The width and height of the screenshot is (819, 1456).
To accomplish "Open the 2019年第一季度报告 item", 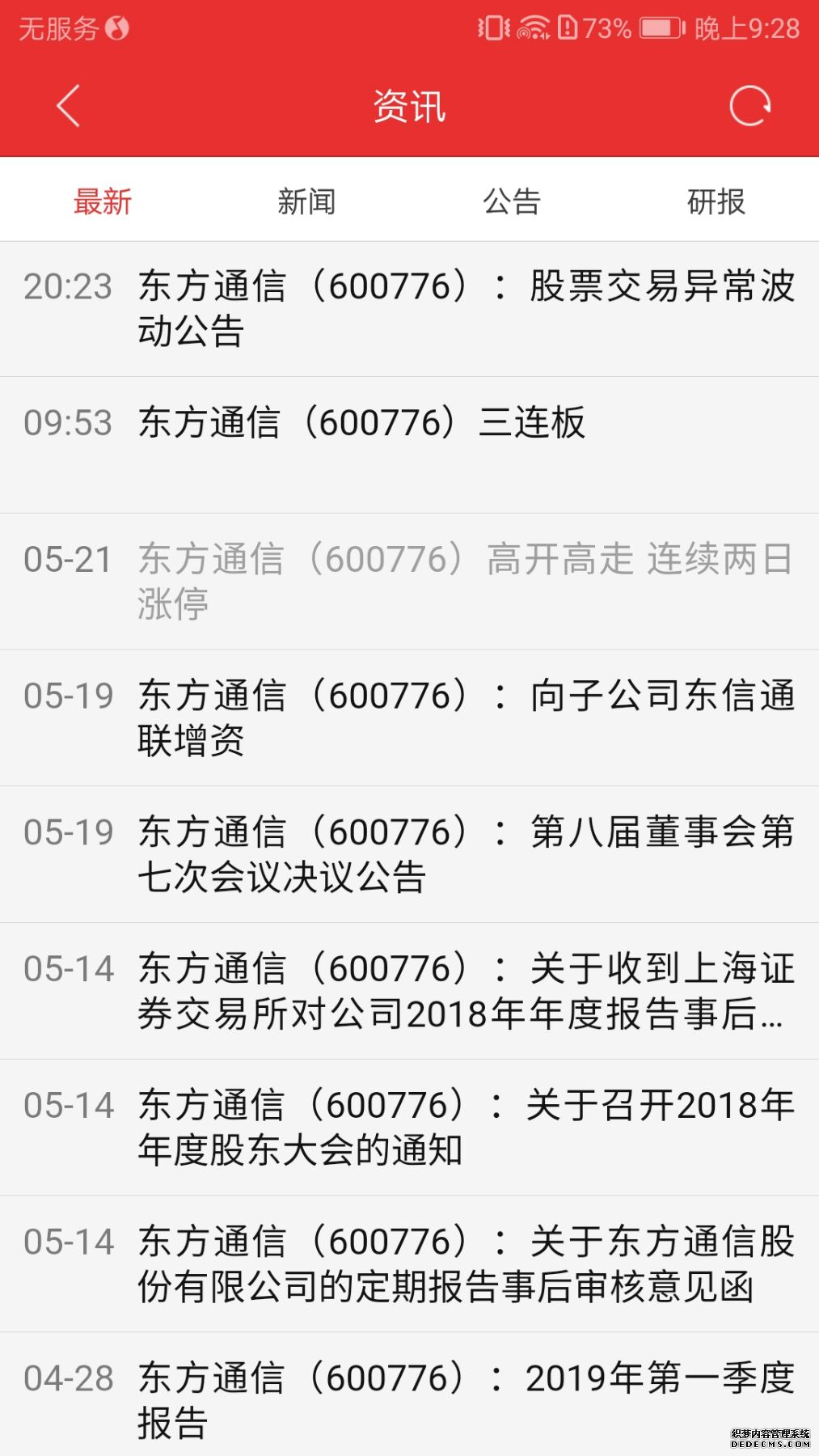I will pos(409,1395).
